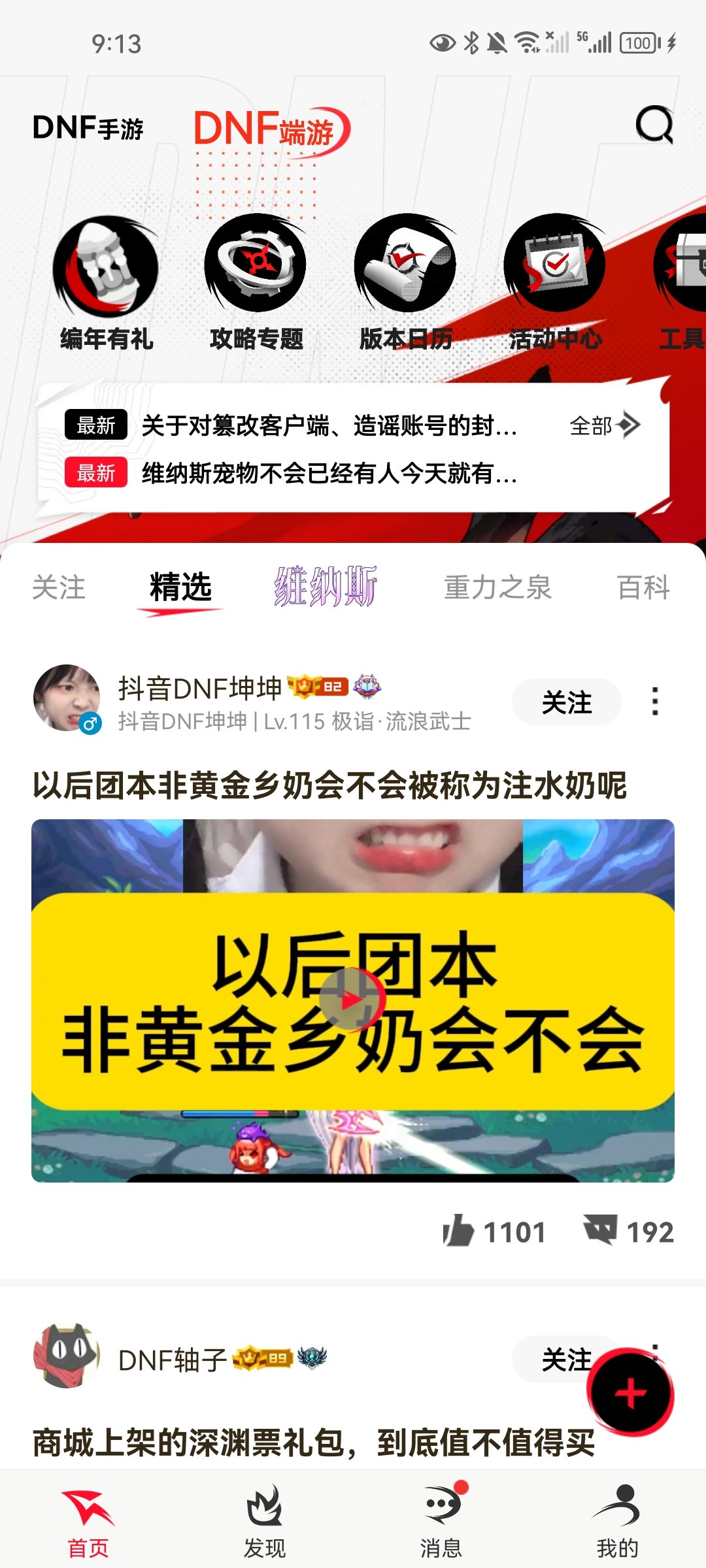Open 版本日历 shortcut

(x=406, y=284)
